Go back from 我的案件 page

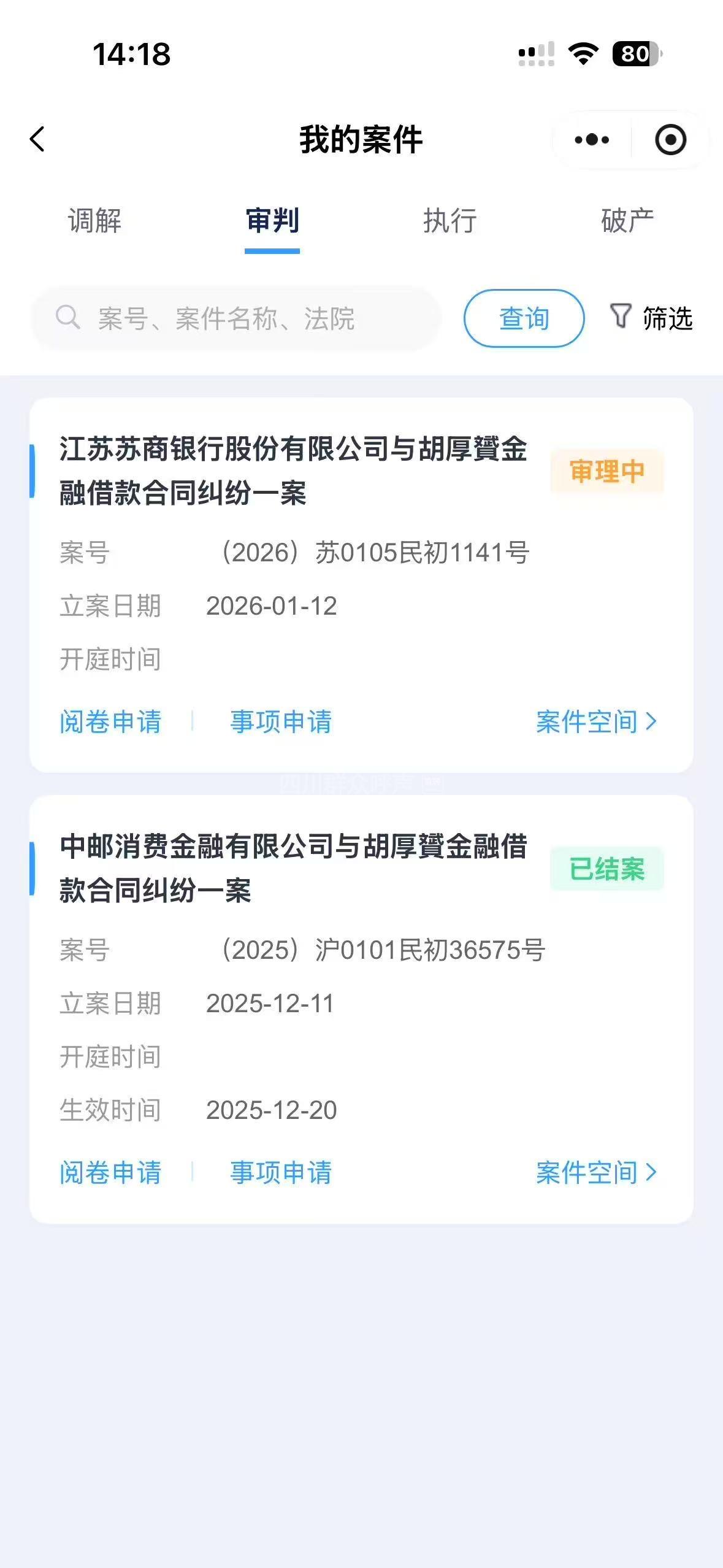click(37, 139)
